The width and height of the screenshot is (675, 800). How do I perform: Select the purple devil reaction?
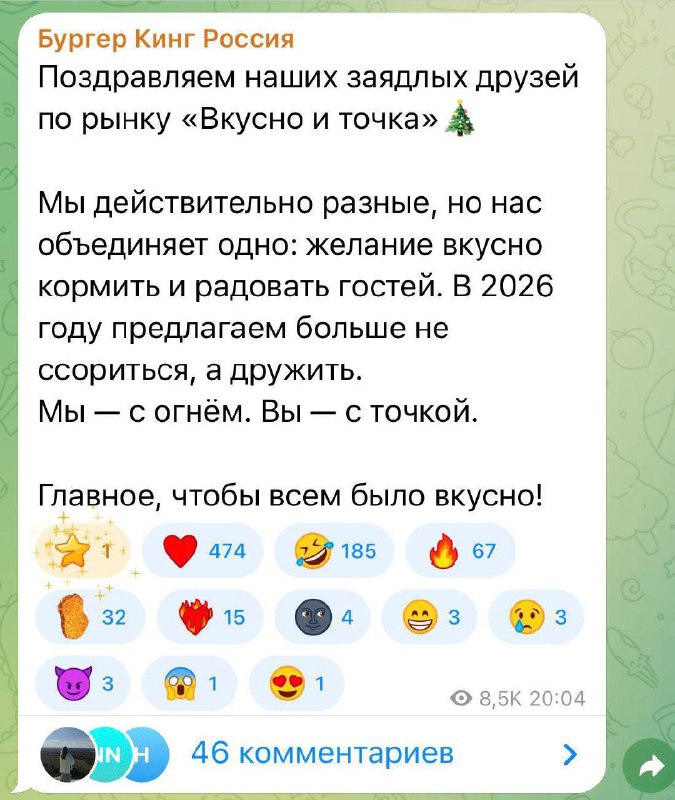(86, 683)
